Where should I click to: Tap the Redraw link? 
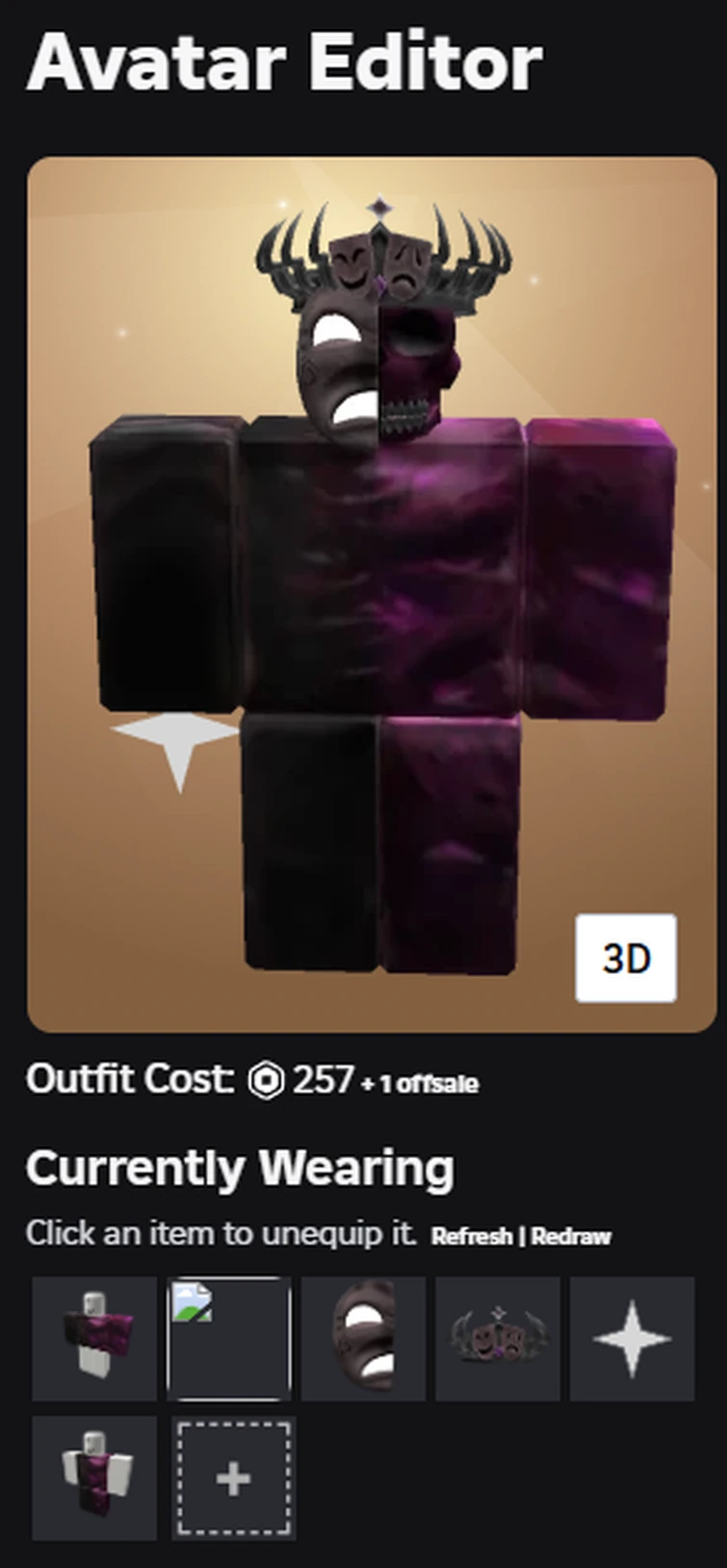tap(571, 1236)
